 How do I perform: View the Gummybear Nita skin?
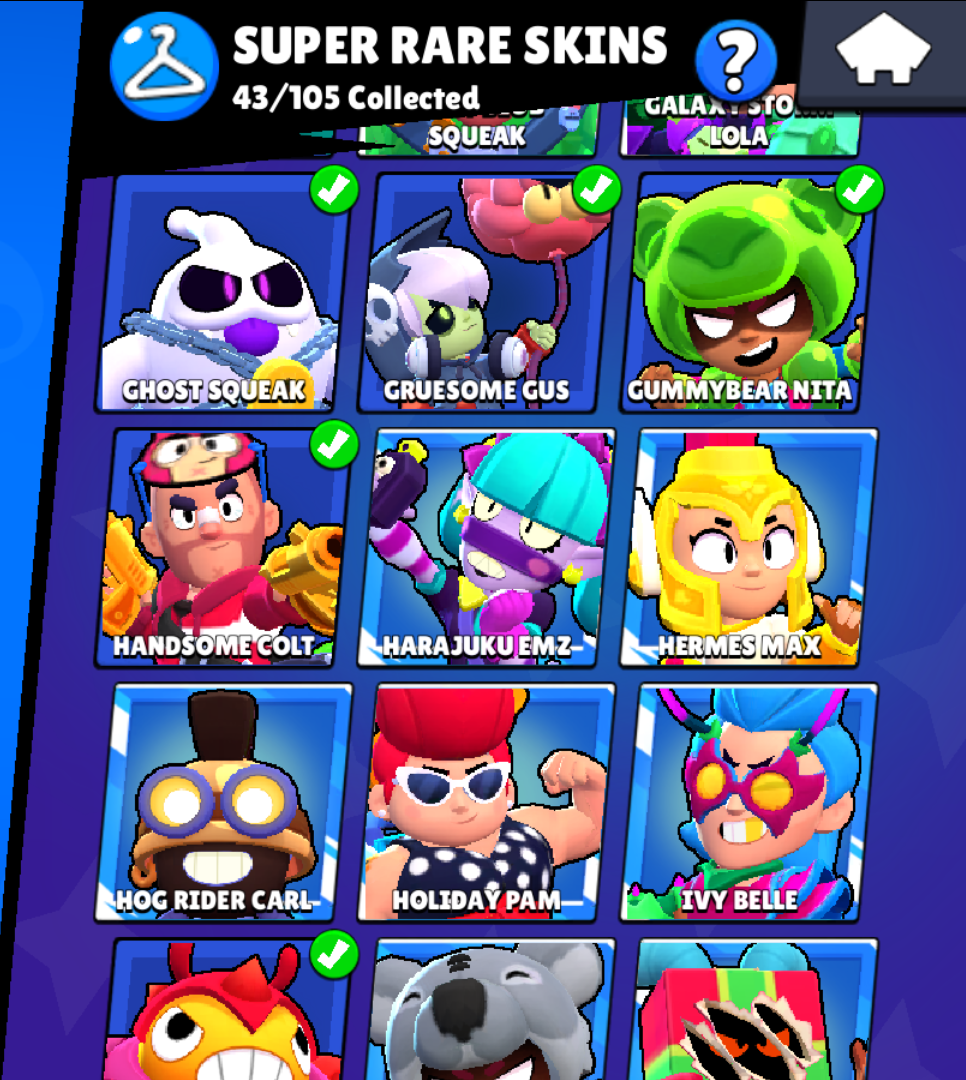click(748, 295)
